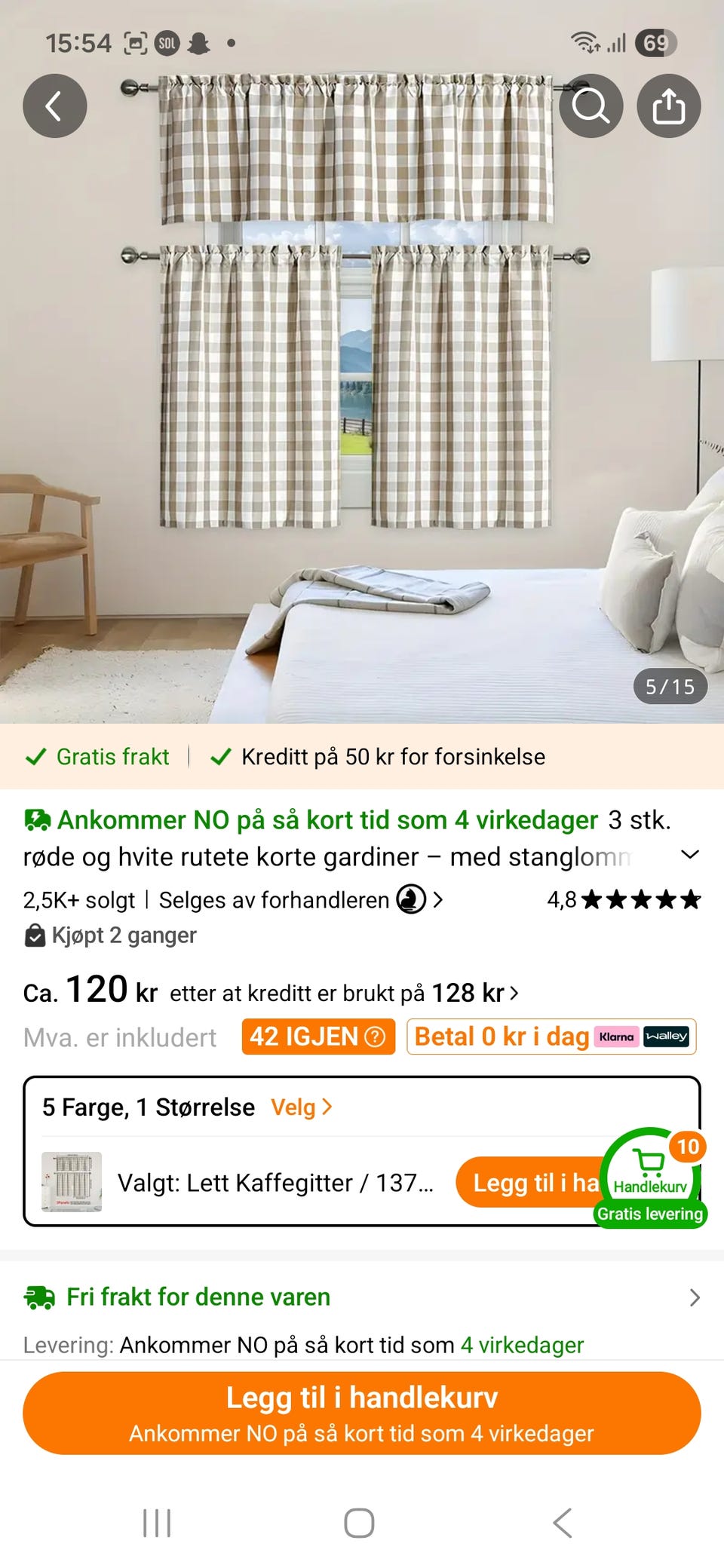Tap the question mark next to 42 IGJEN
Viewport: 724px width, 1568px height.
[x=375, y=1036]
